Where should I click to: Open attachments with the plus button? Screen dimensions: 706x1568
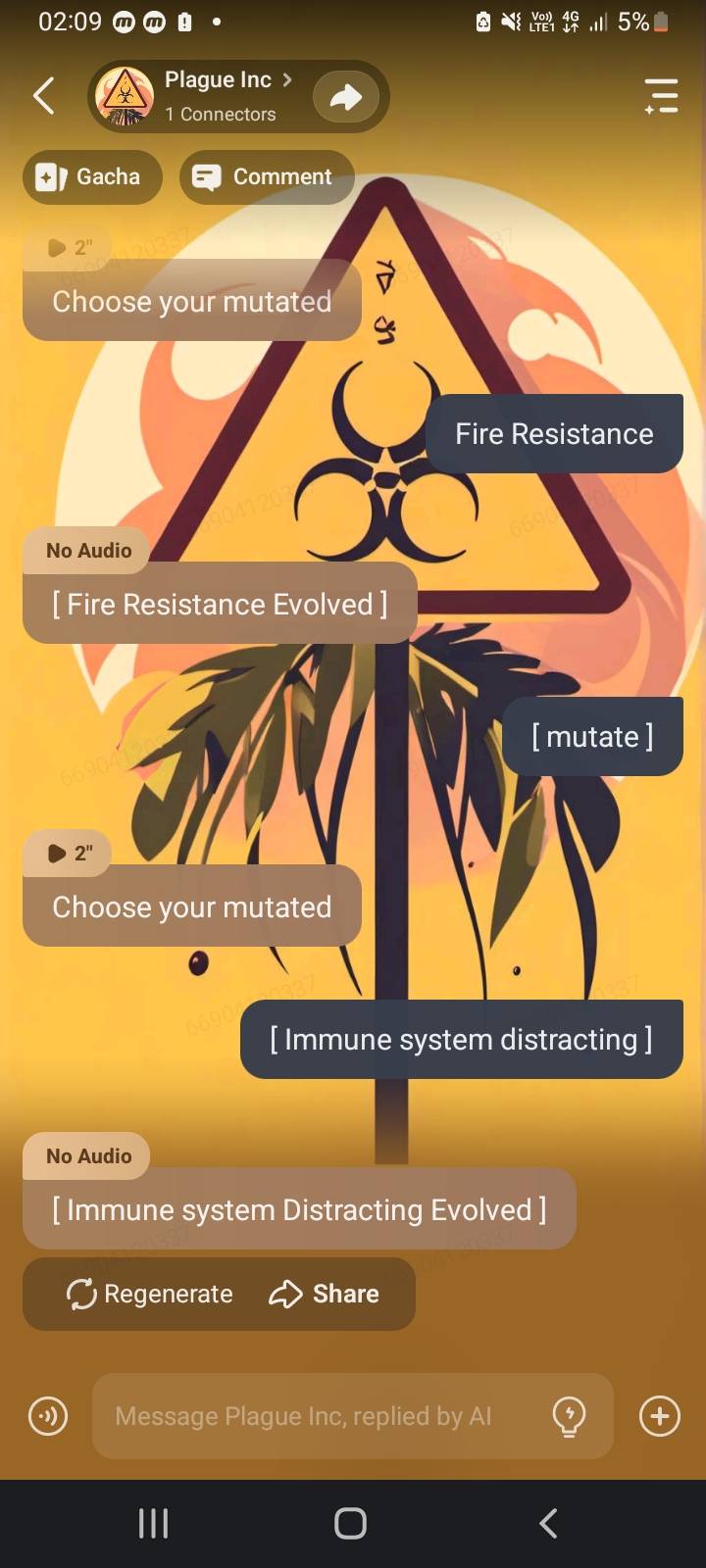(660, 1416)
